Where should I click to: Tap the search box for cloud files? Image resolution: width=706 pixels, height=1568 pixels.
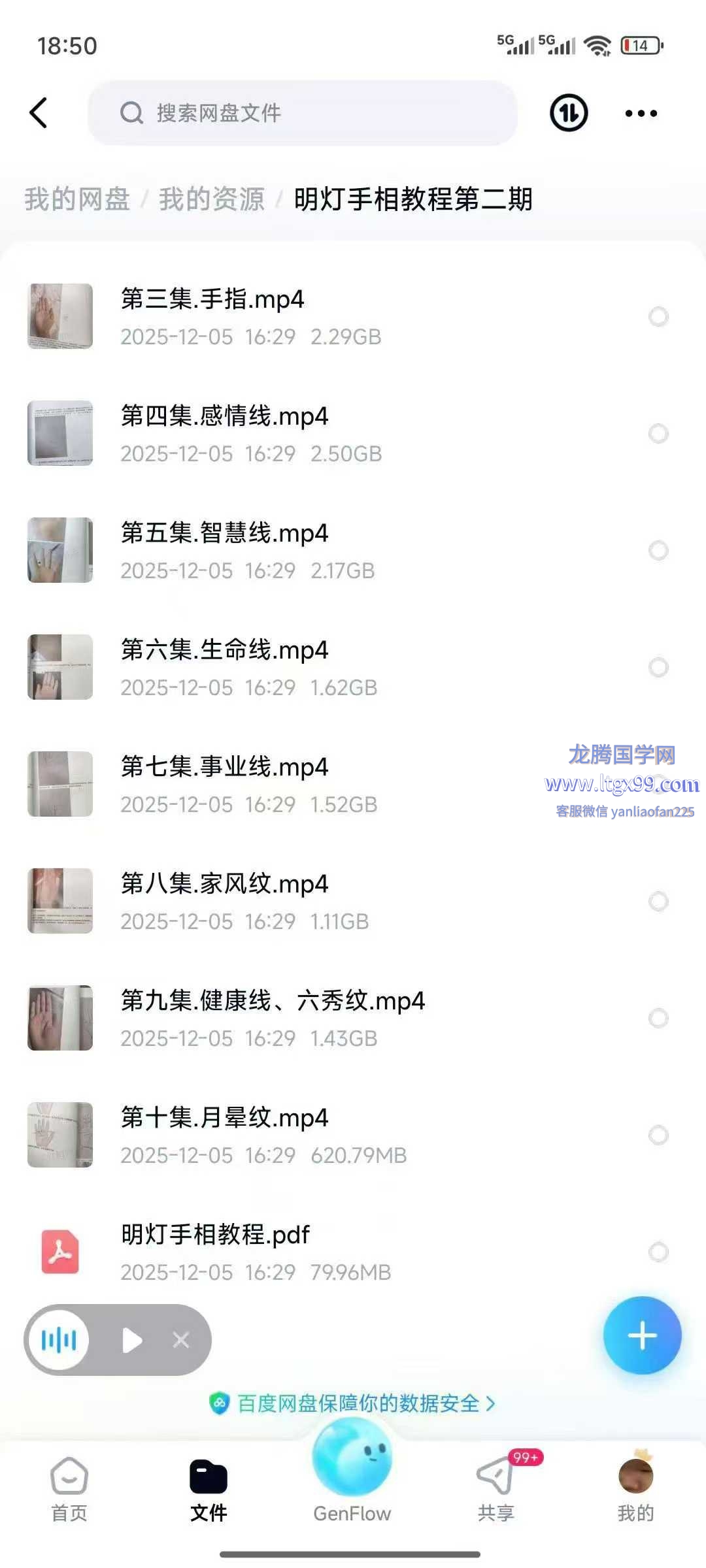(x=302, y=113)
